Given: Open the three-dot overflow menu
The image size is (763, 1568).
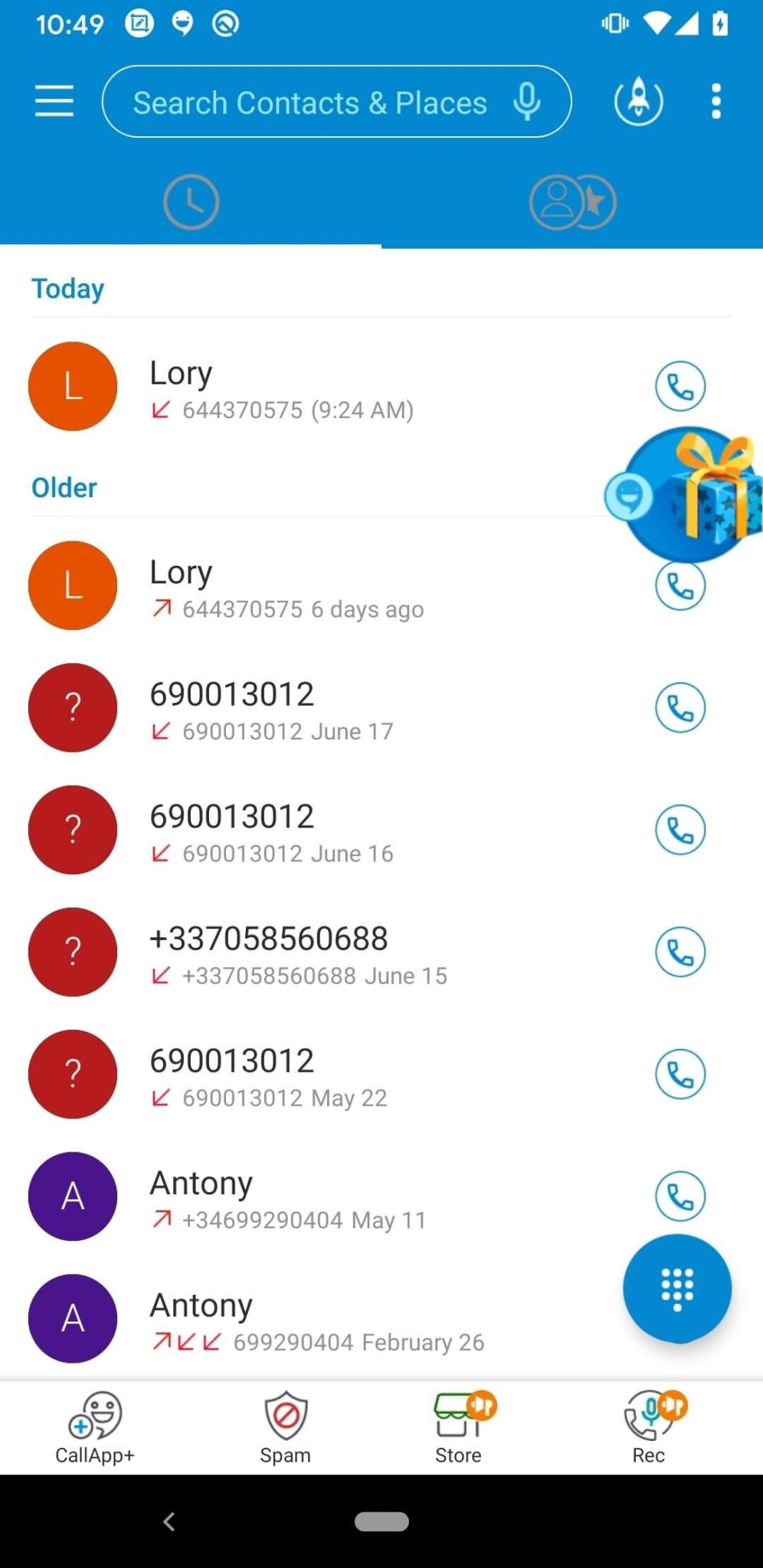Looking at the screenshot, I should click(716, 100).
